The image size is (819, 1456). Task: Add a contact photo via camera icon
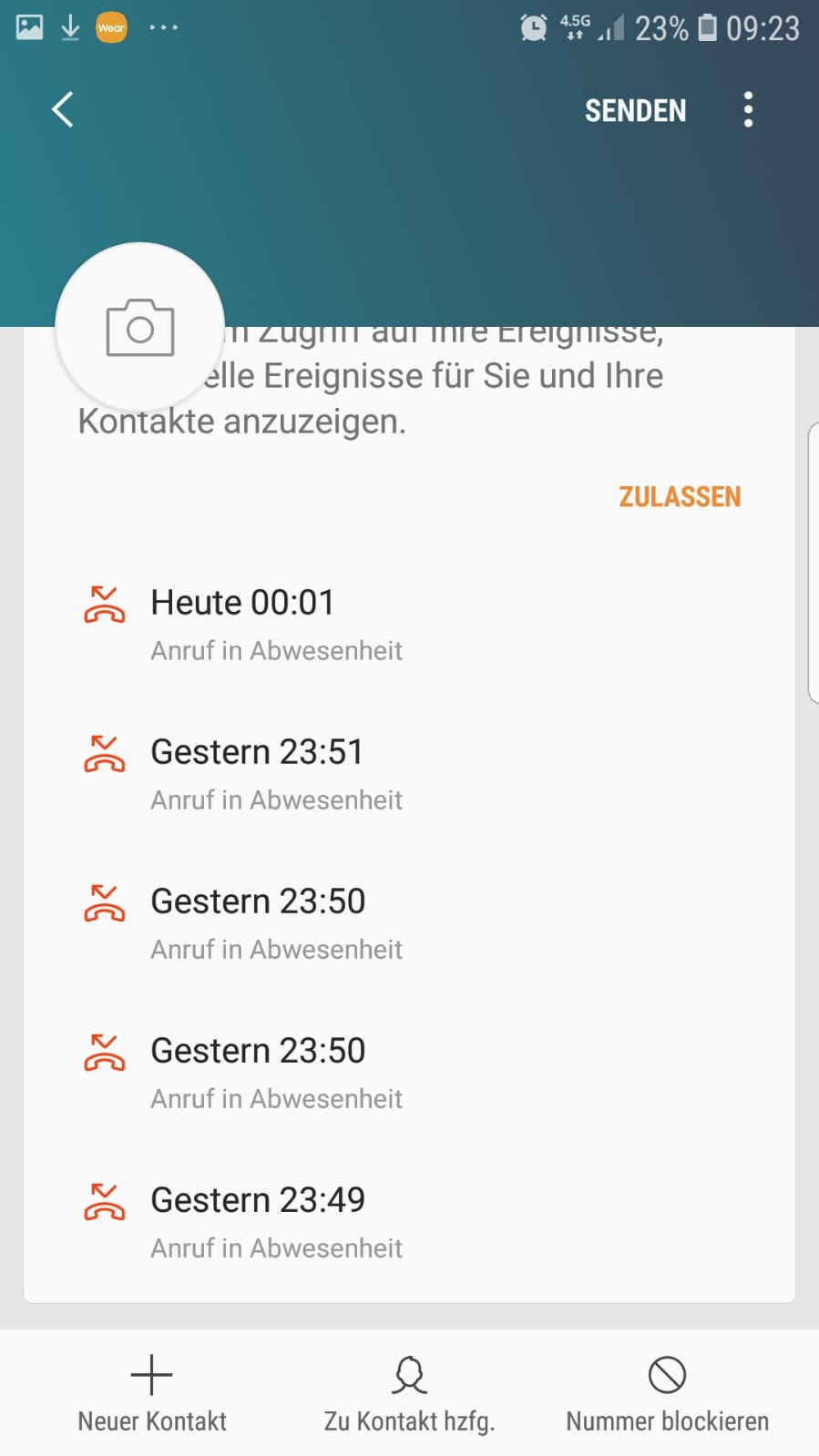pos(139,327)
